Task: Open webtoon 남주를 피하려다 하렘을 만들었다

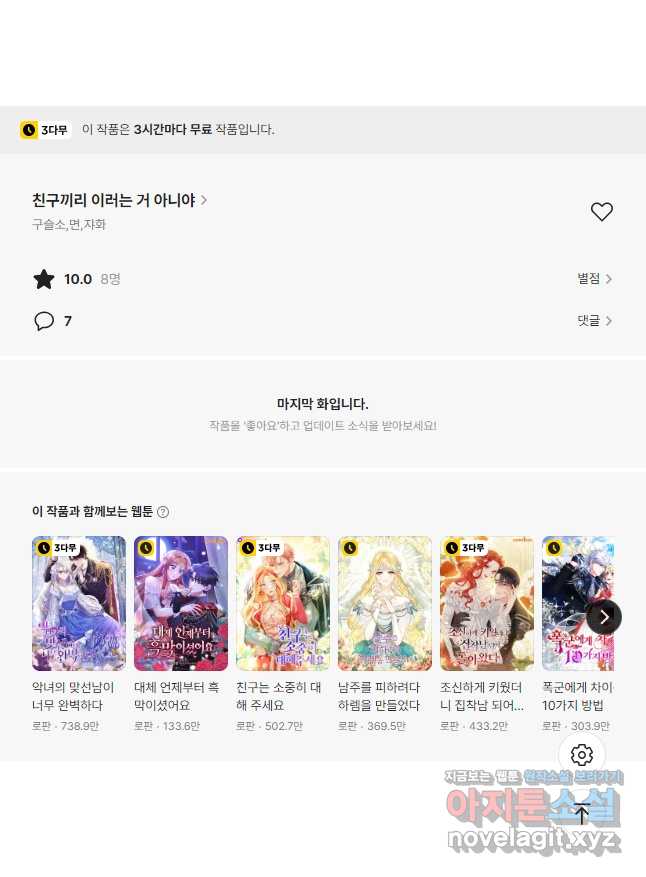Action: [x=385, y=603]
